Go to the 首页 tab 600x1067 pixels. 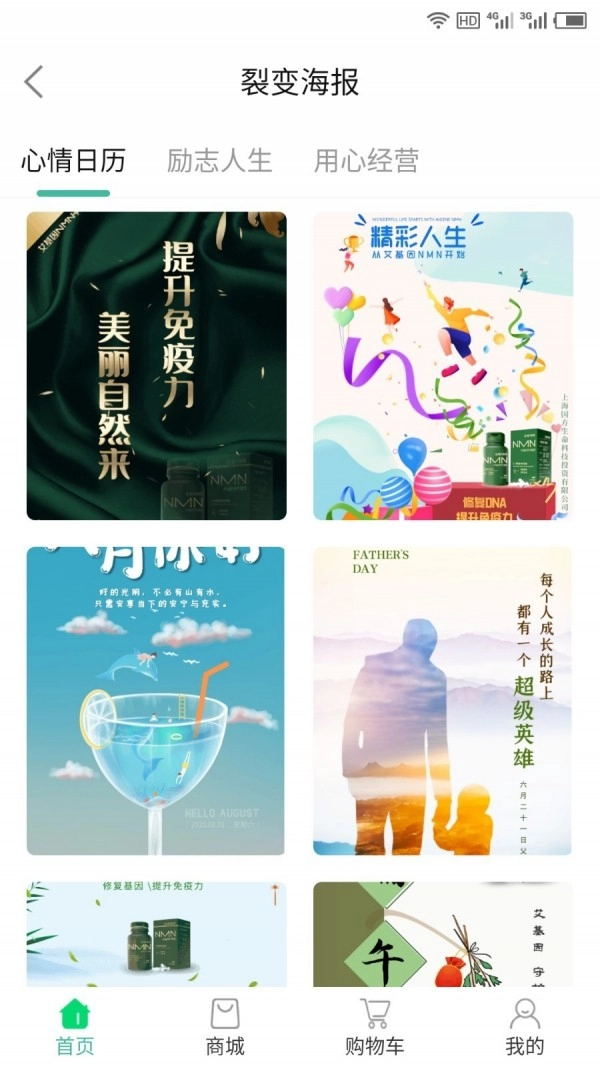point(75,1027)
